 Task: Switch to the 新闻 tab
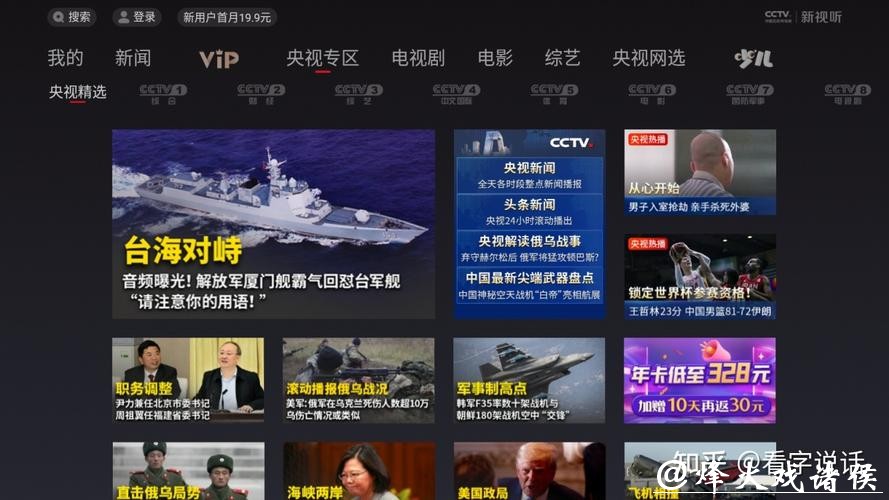133,58
